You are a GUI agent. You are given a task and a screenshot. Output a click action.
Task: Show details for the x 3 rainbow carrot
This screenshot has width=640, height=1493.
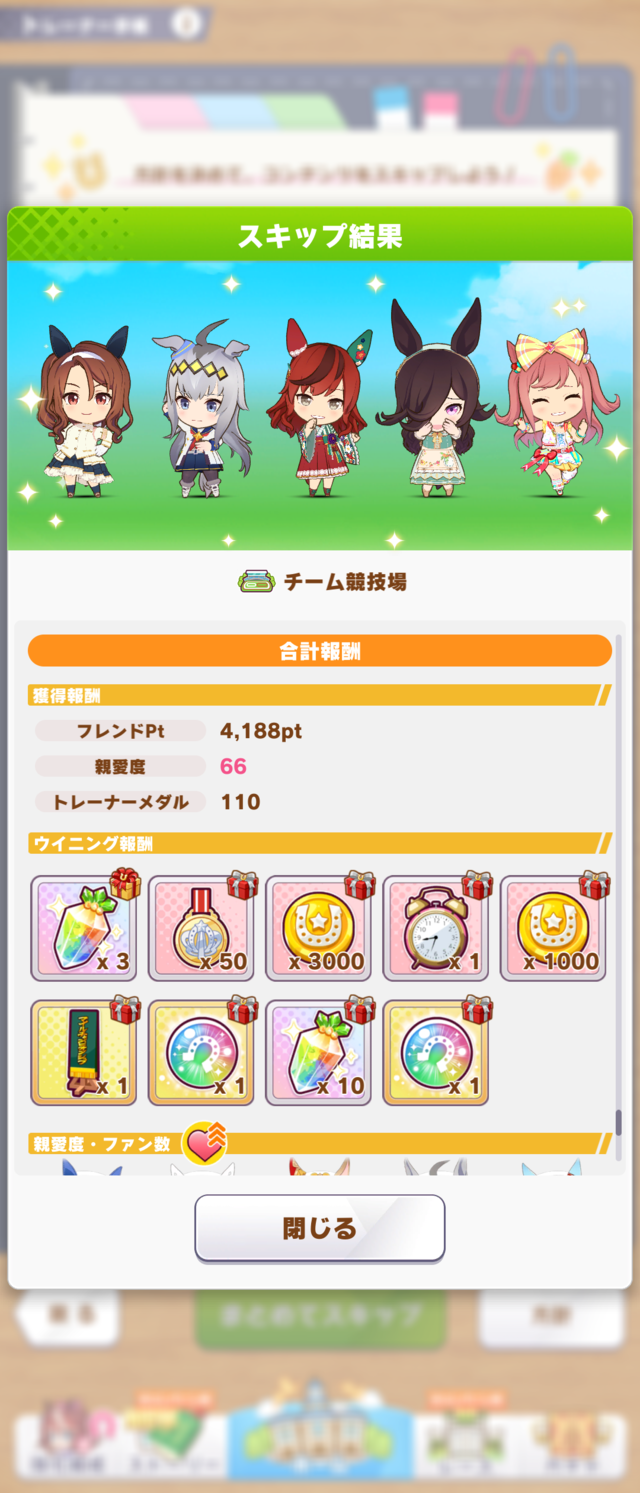click(x=84, y=929)
